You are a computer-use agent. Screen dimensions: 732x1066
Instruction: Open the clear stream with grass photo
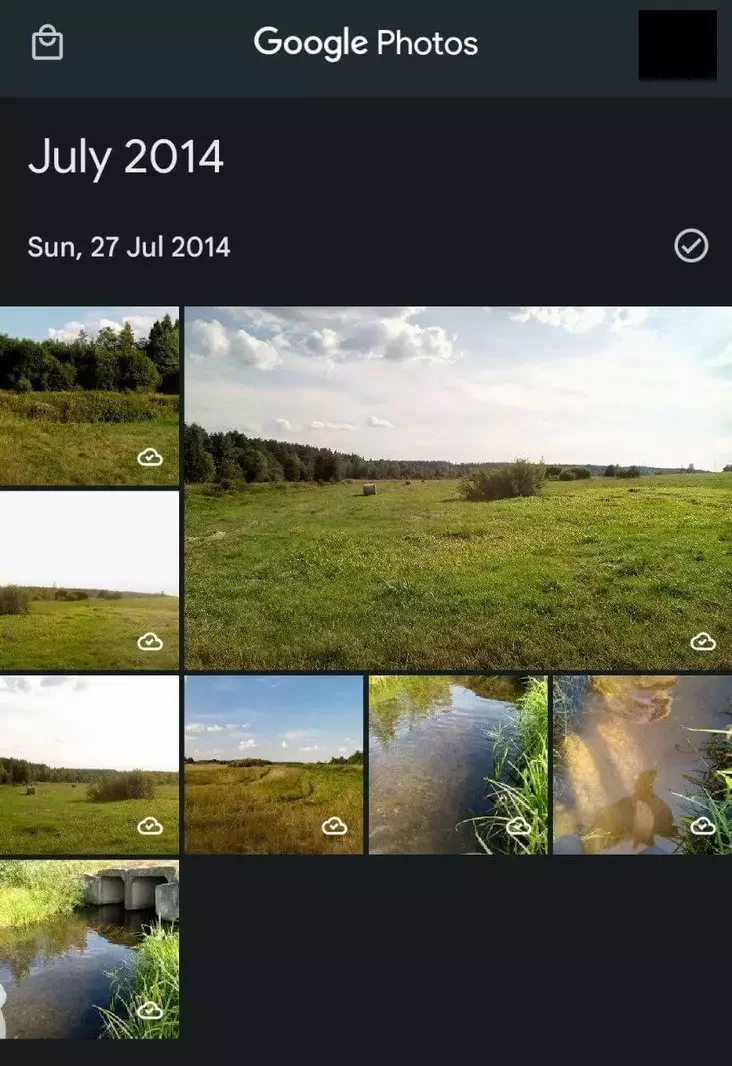coord(458,765)
